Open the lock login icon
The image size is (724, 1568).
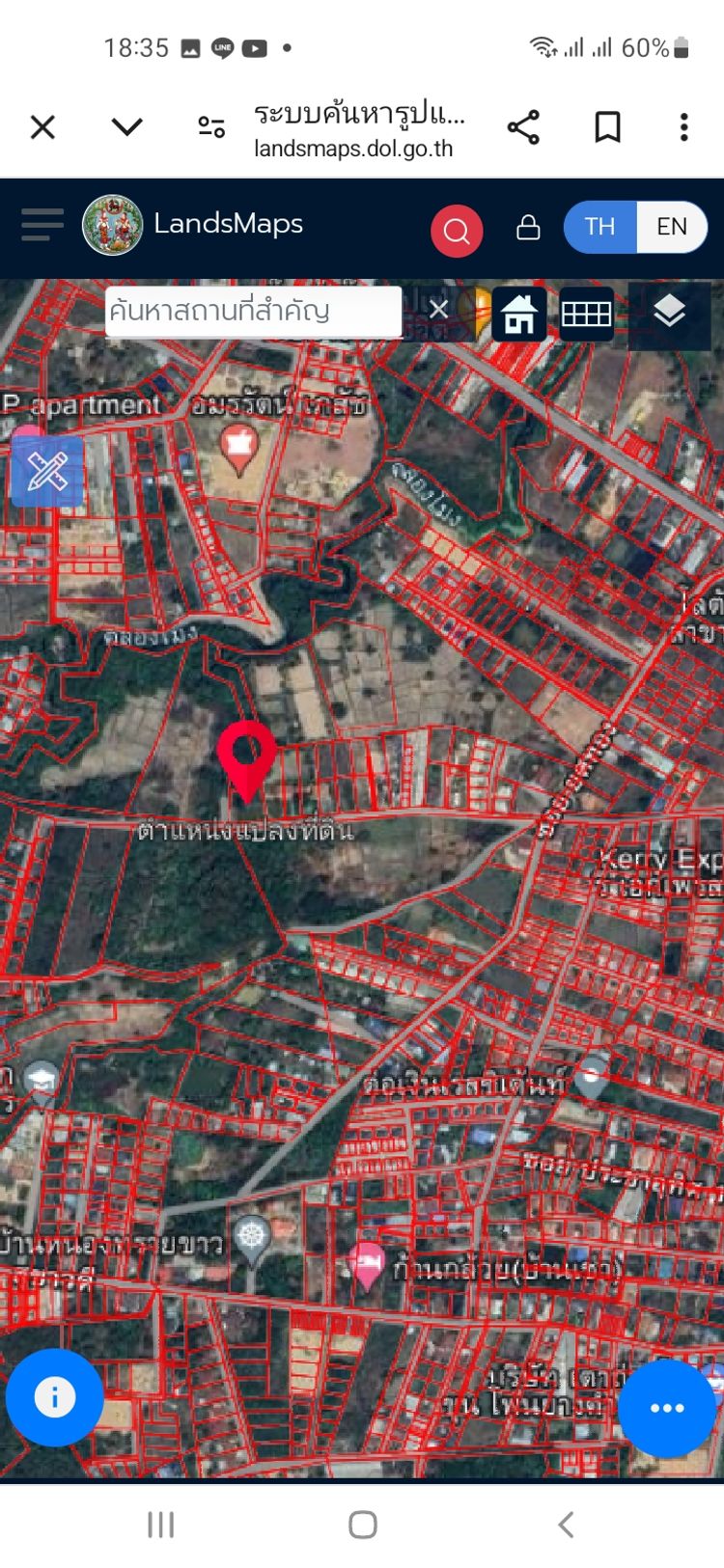pos(528,228)
